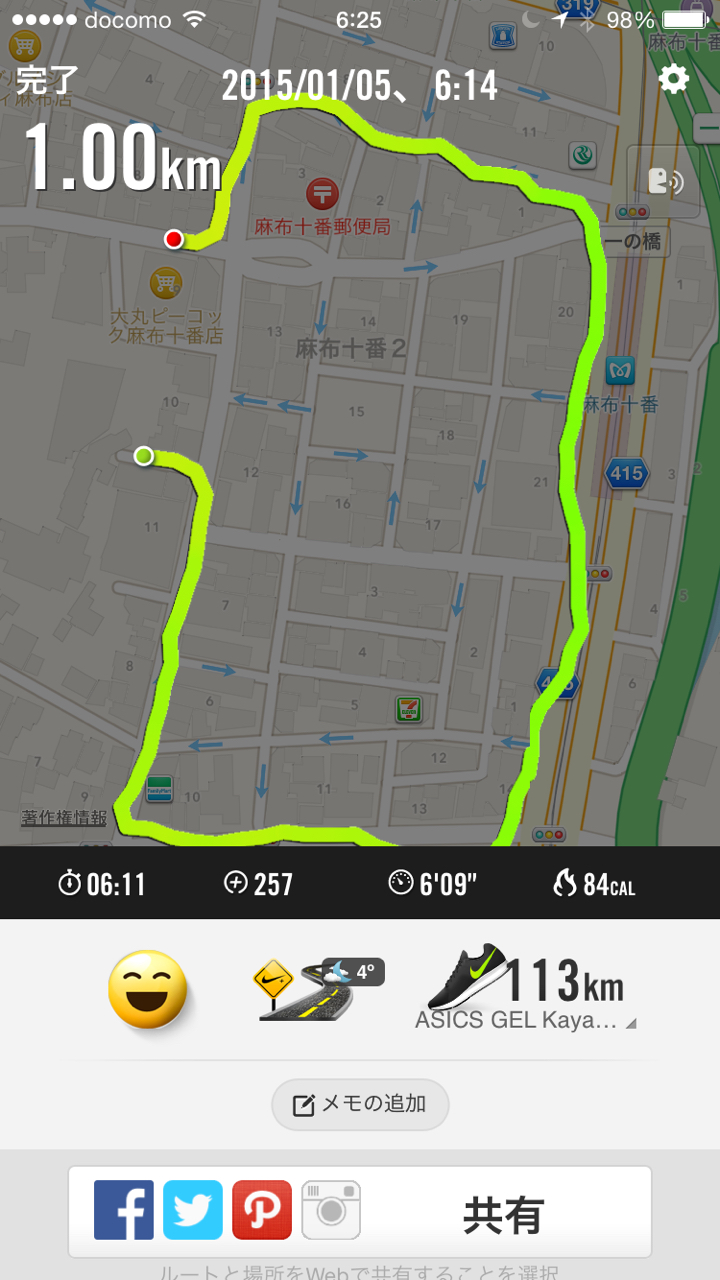Tap the 共有 share button

(503, 1215)
